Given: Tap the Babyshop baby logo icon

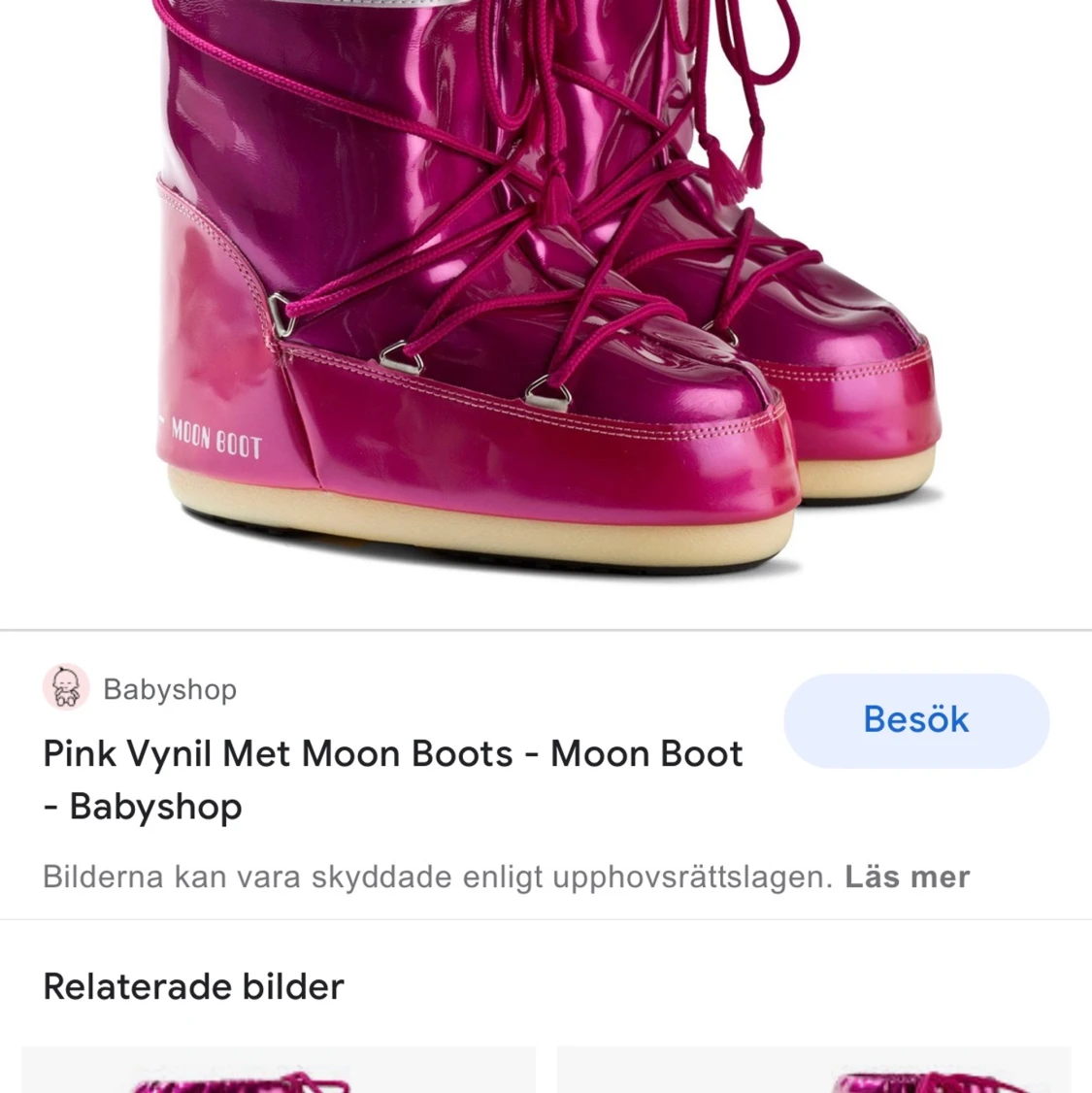Looking at the screenshot, I should tap(65, 689).
